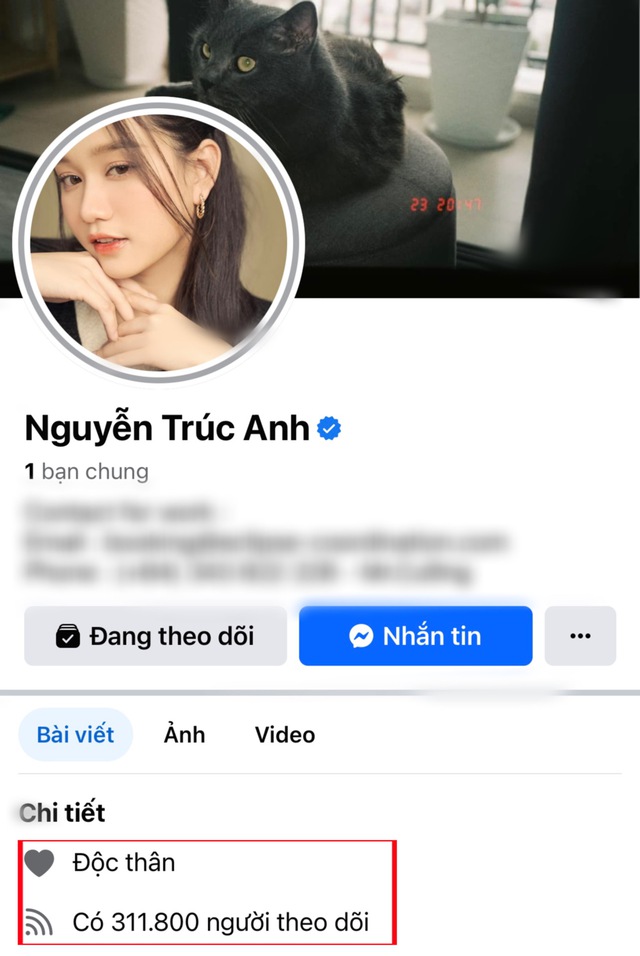
Task: Switch to the Ảnh tab
Action: [184, 735]
